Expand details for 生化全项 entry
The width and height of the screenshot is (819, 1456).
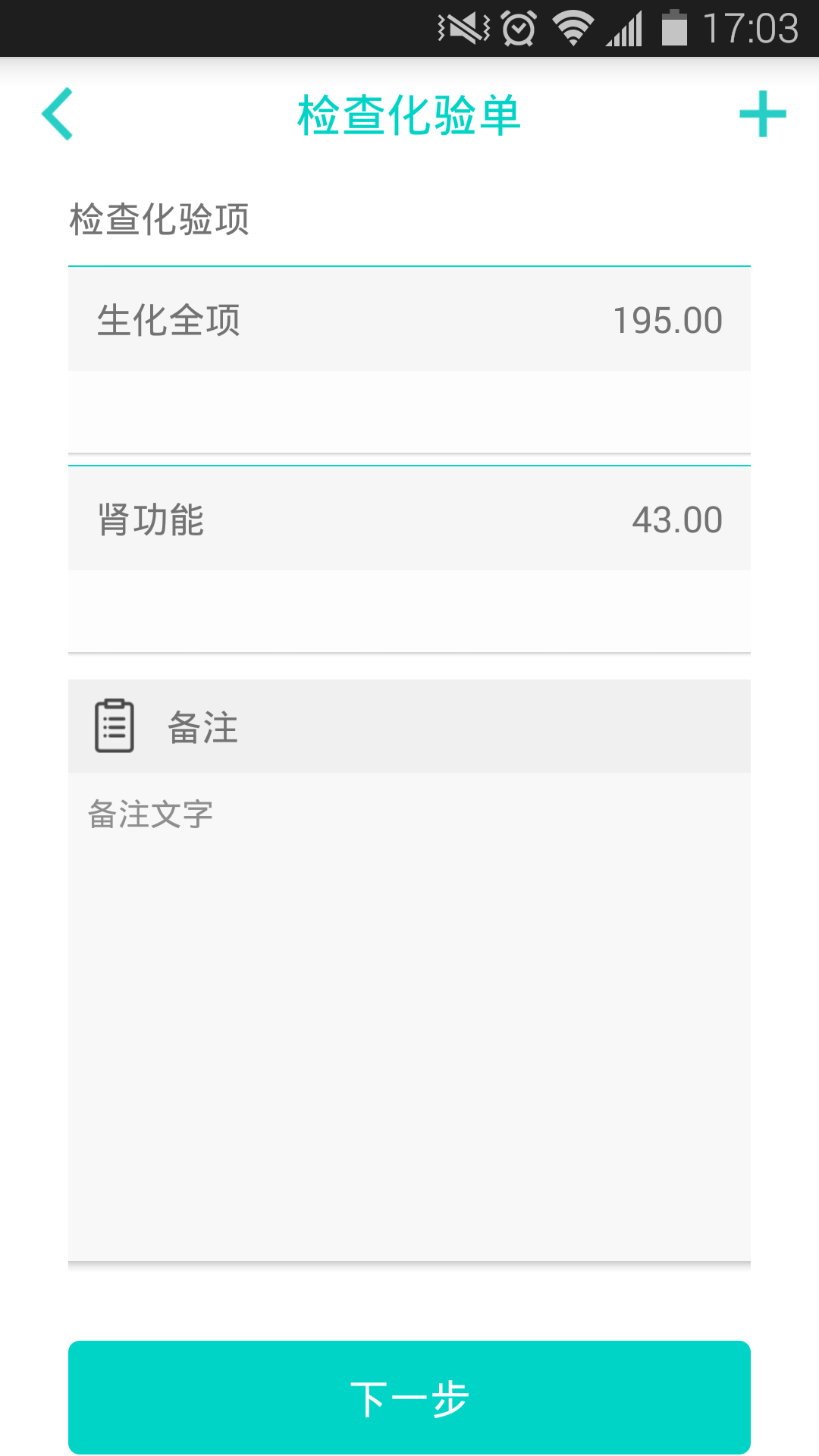pos(409,319)
